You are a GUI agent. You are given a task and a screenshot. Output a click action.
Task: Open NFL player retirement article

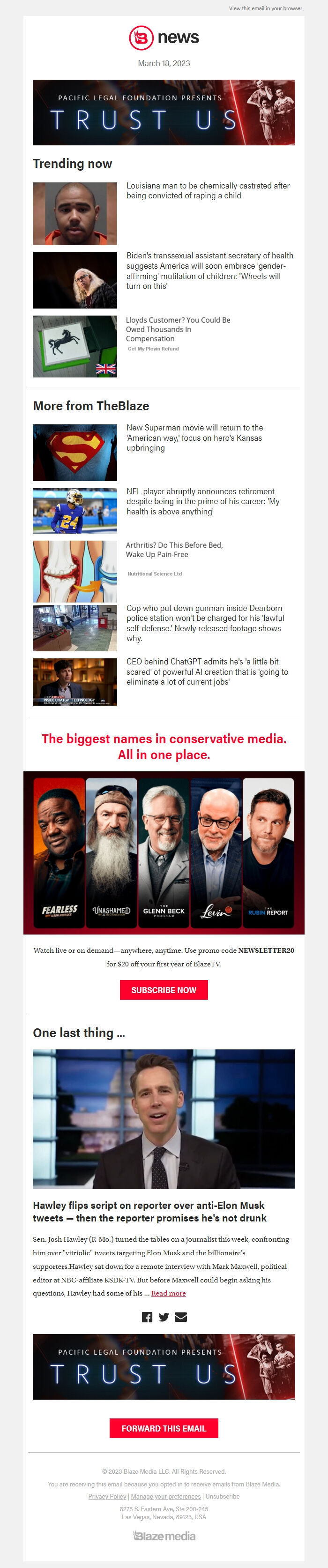pyautogui.click(x=202, y=502)
